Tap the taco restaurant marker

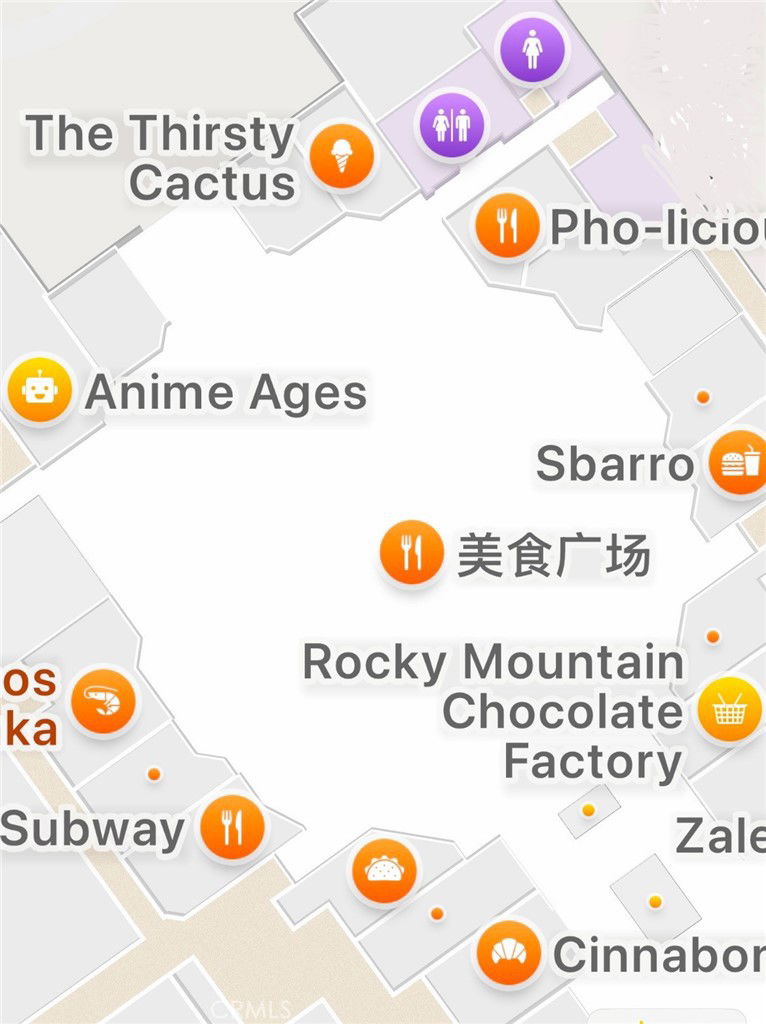click(383, 871)
